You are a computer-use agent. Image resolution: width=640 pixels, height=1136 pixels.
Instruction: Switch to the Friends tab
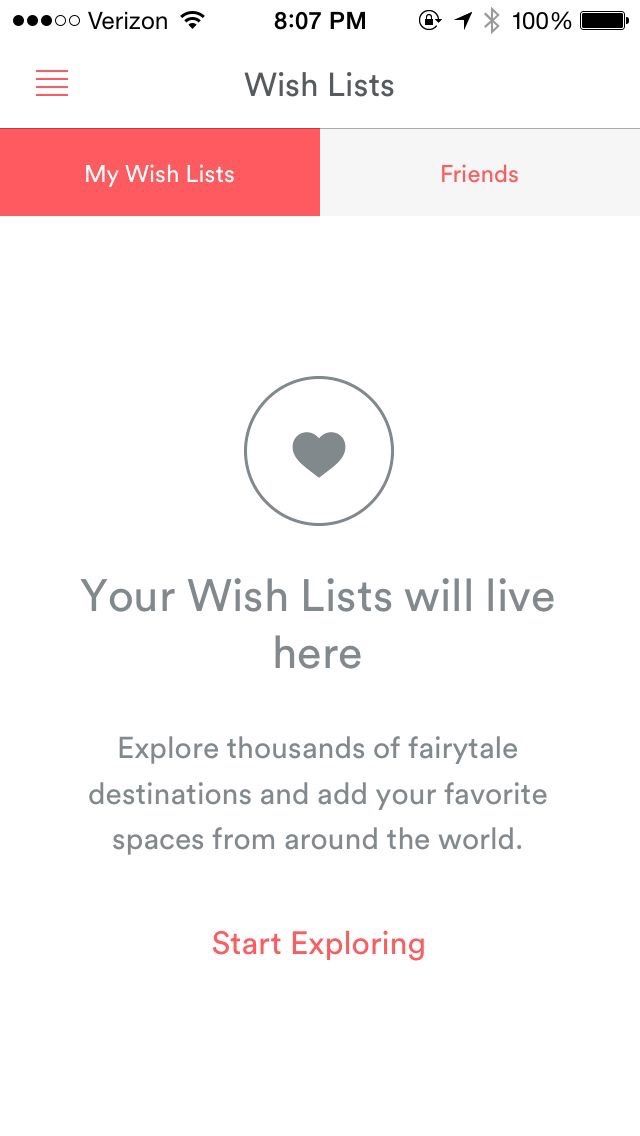coord(480,173)
